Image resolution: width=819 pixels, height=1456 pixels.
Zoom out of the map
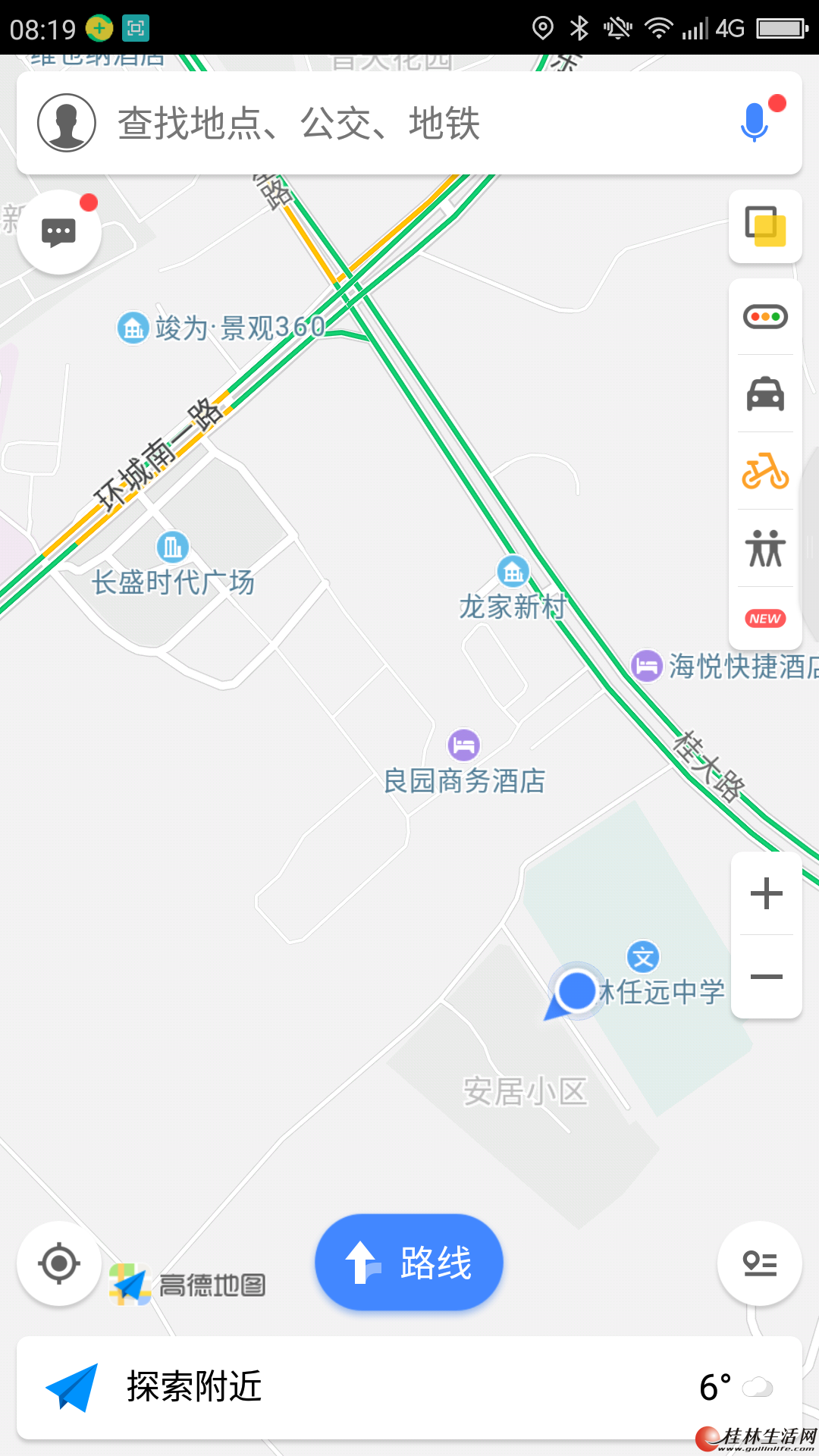pos(766,977)
